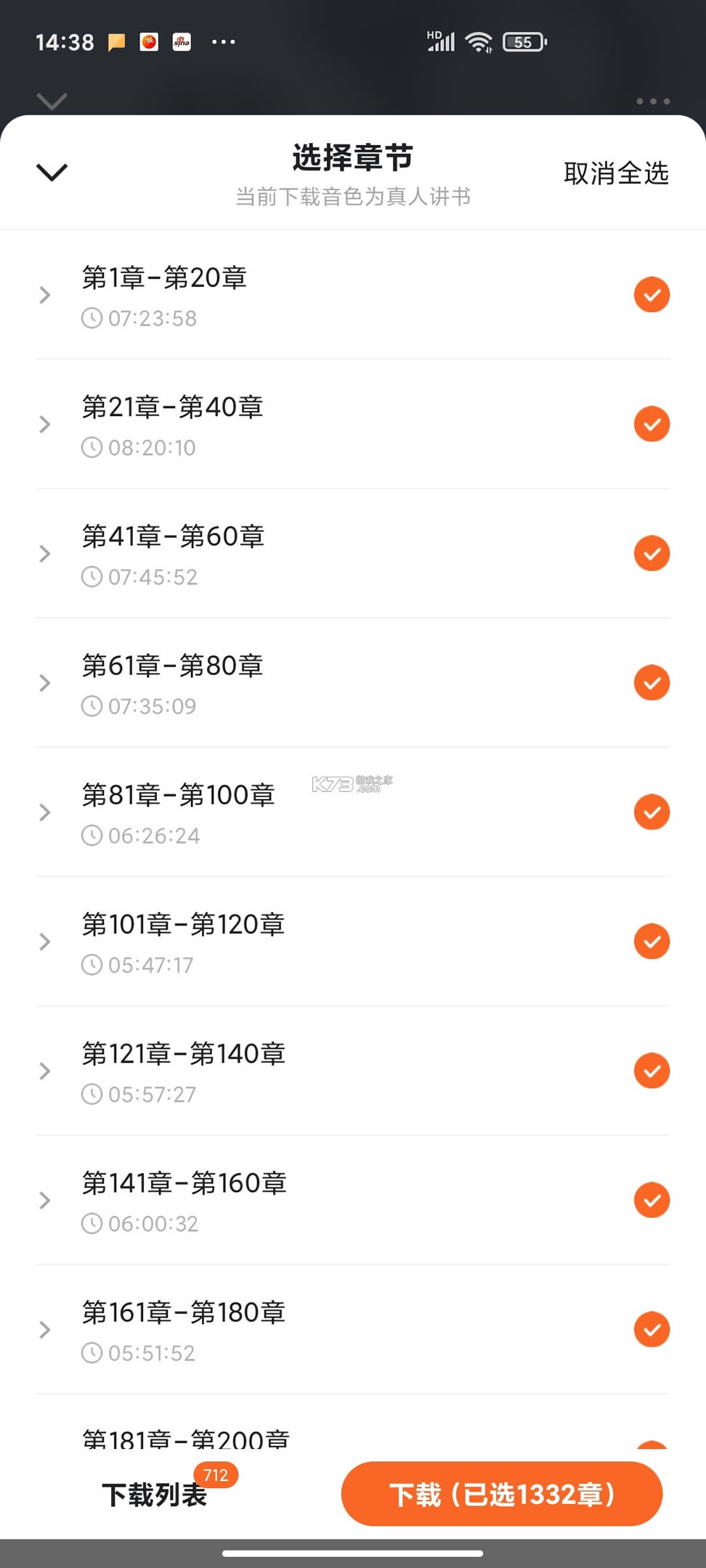Image resolution: width=706 pixels, height=1568 pixels.
Task: Expand the 第81章-第100章 group
Action: tap(45, 812)
